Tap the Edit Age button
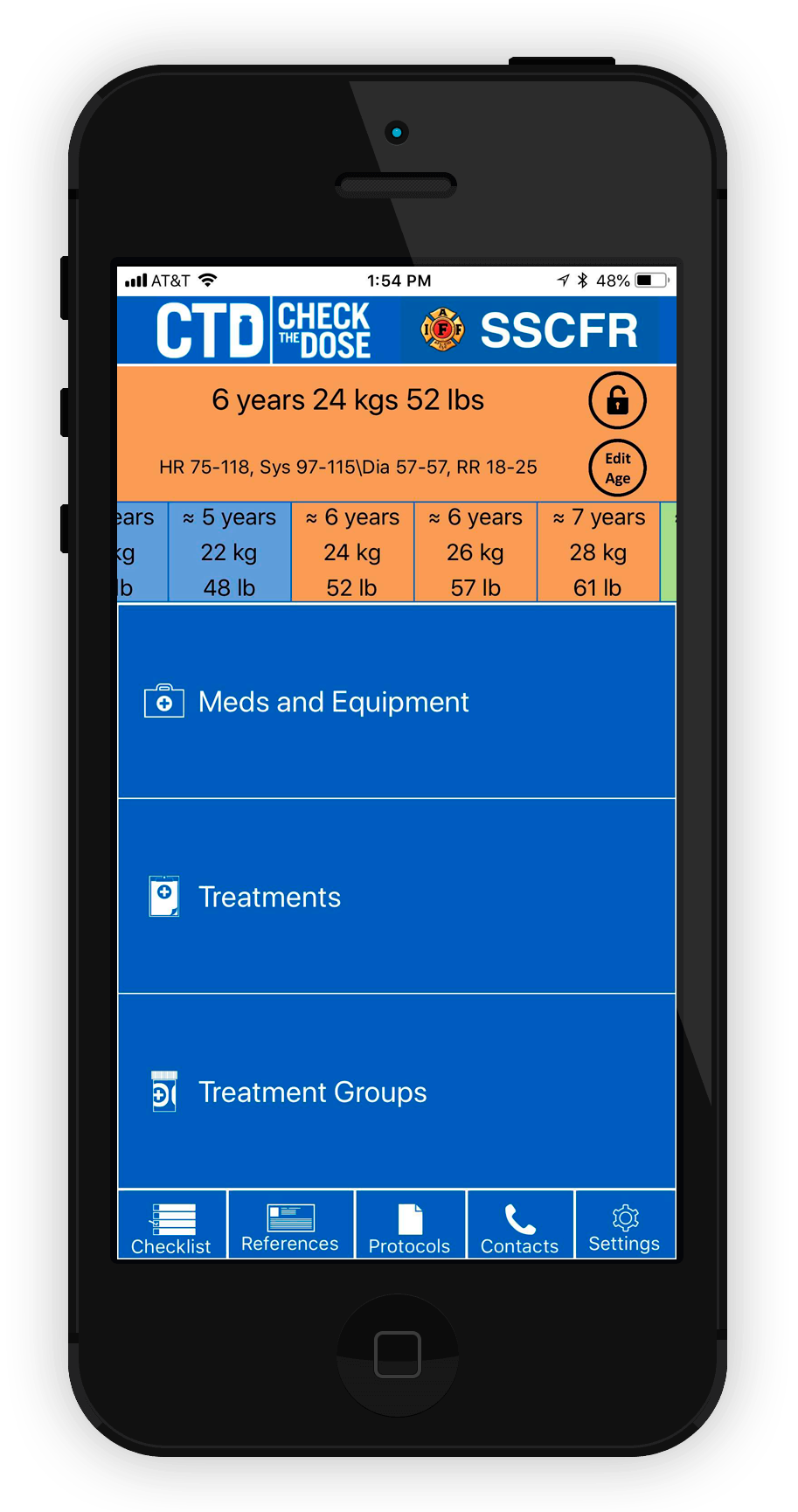The width and height of the screenshot is (798, 1512). point(617,468)
